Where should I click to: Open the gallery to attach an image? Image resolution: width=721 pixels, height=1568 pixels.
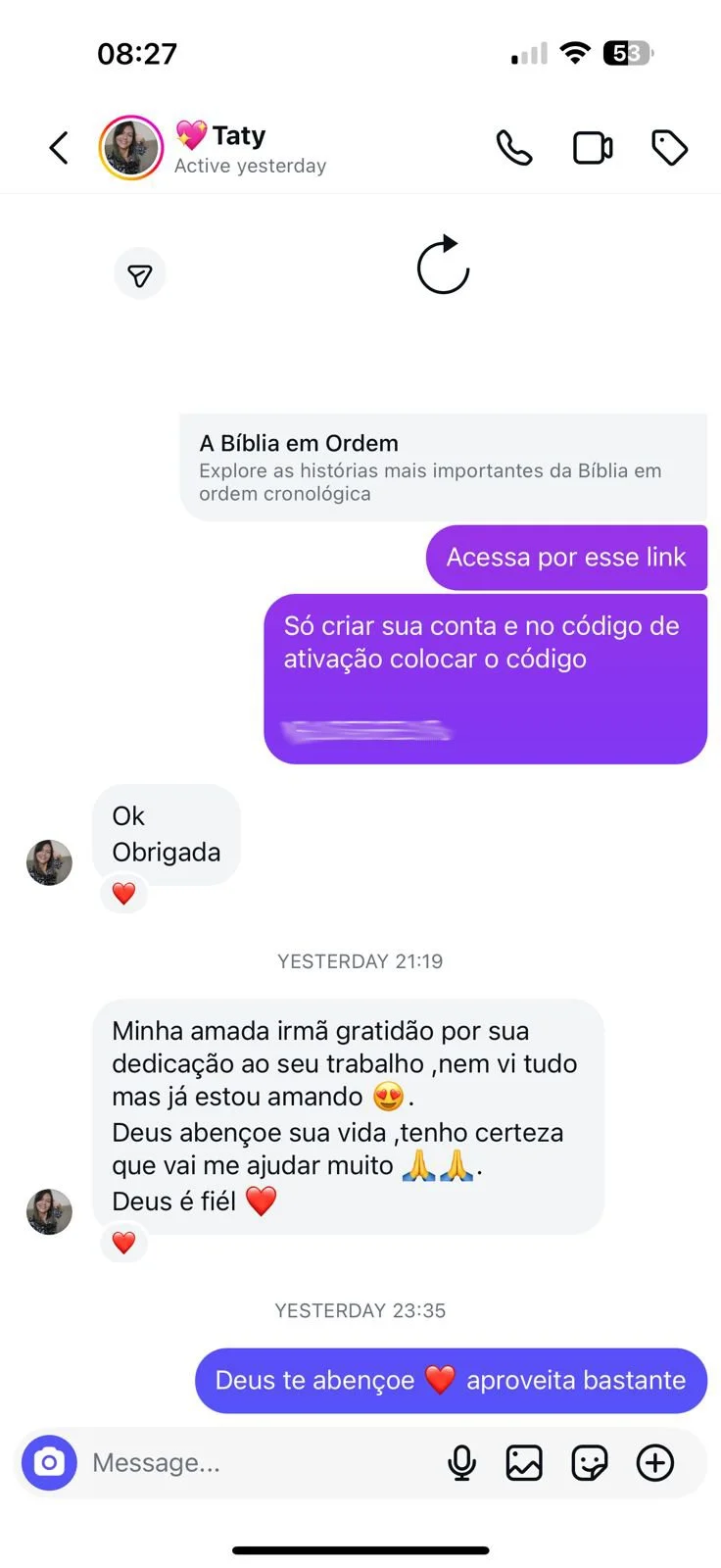524,1462
